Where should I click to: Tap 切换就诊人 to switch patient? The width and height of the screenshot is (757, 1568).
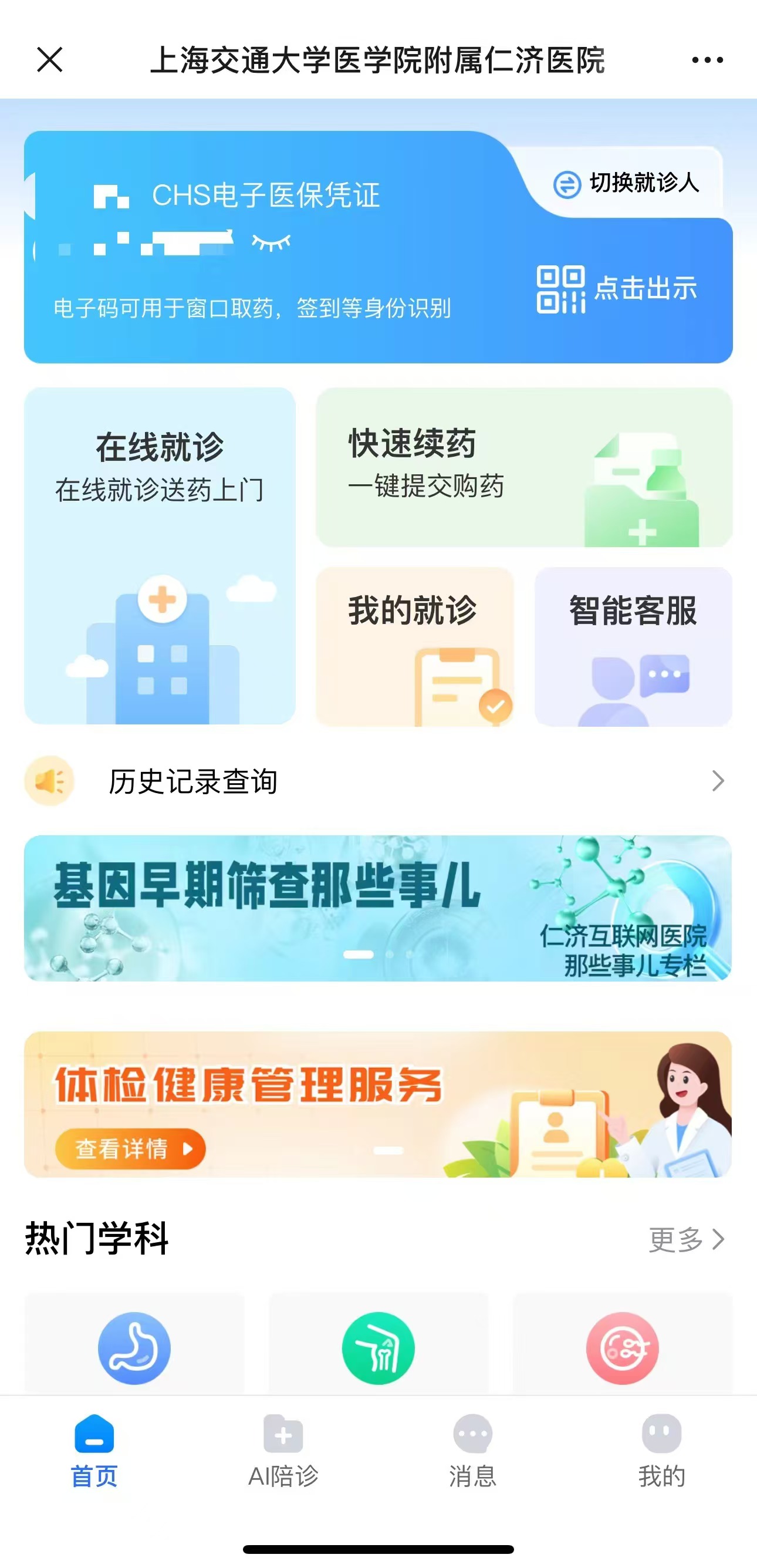627,183
